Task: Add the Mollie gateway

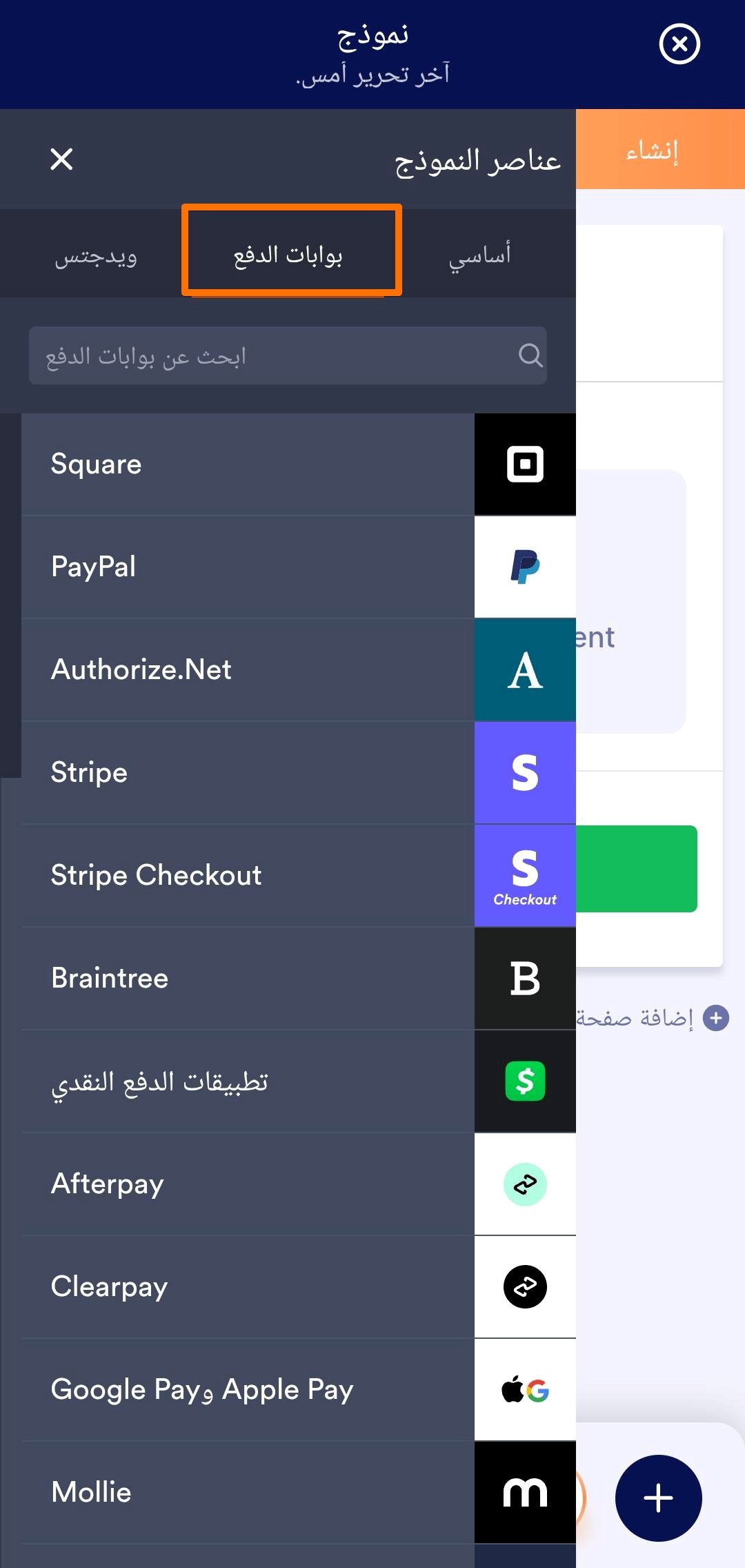Action: (298, 1493)
